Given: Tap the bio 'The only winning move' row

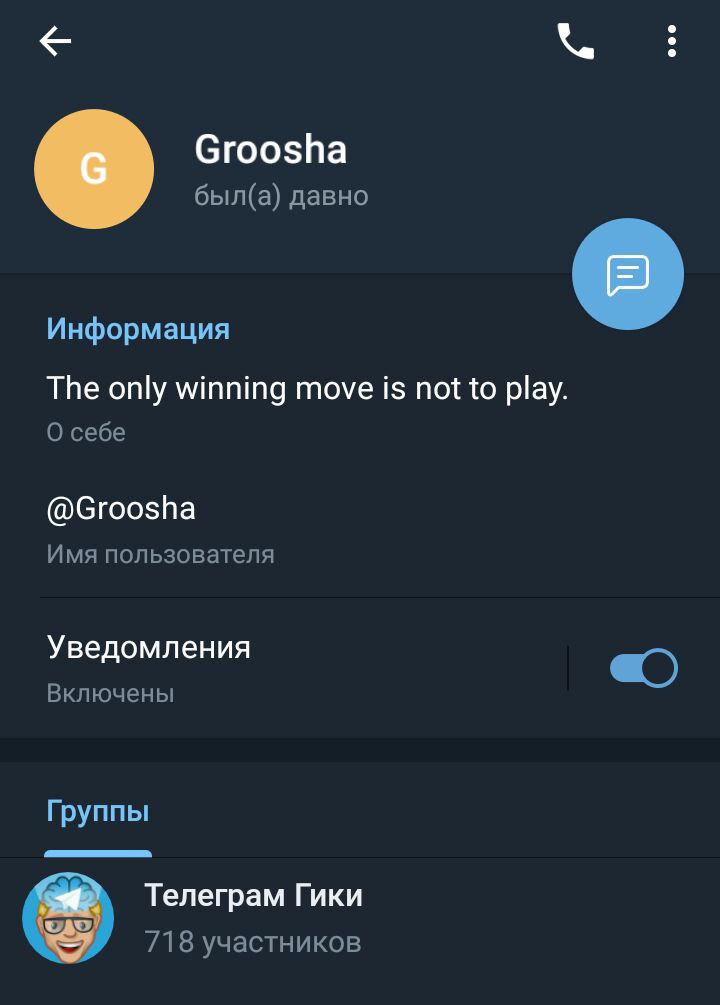Looking at the screenshot, I should (x=307, y=405).
